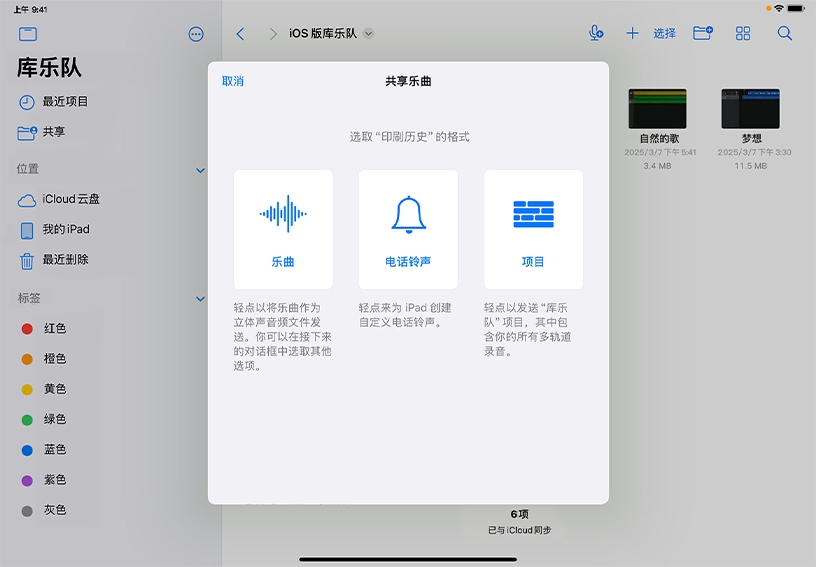Open 我的 iPad location
The width and height of the screenshot is (816, 567).
pos(65,229)
